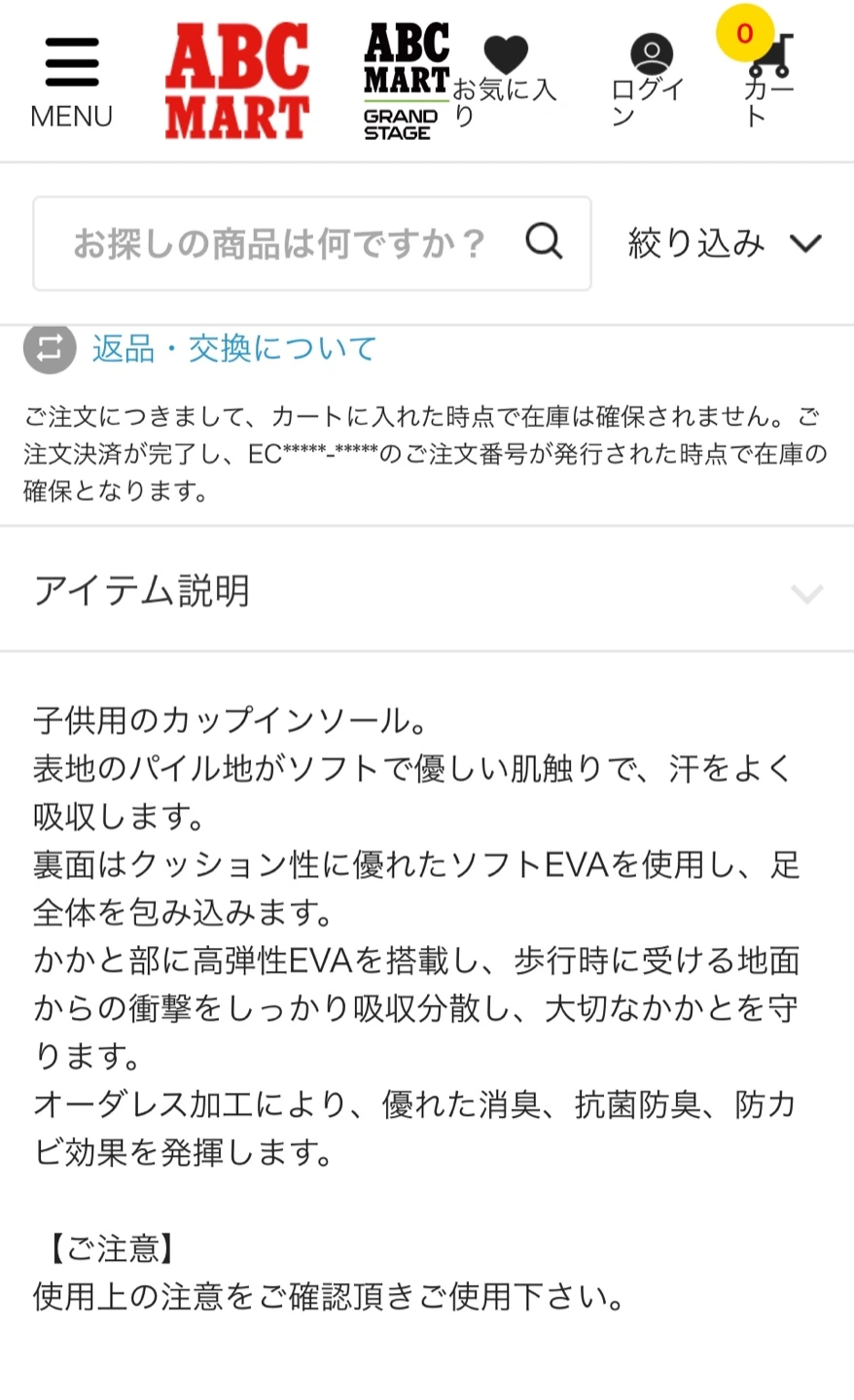Collapse the アイテム説明 section
The image size is (854, 1400).
pyautogui.click(x=427, y=590)
